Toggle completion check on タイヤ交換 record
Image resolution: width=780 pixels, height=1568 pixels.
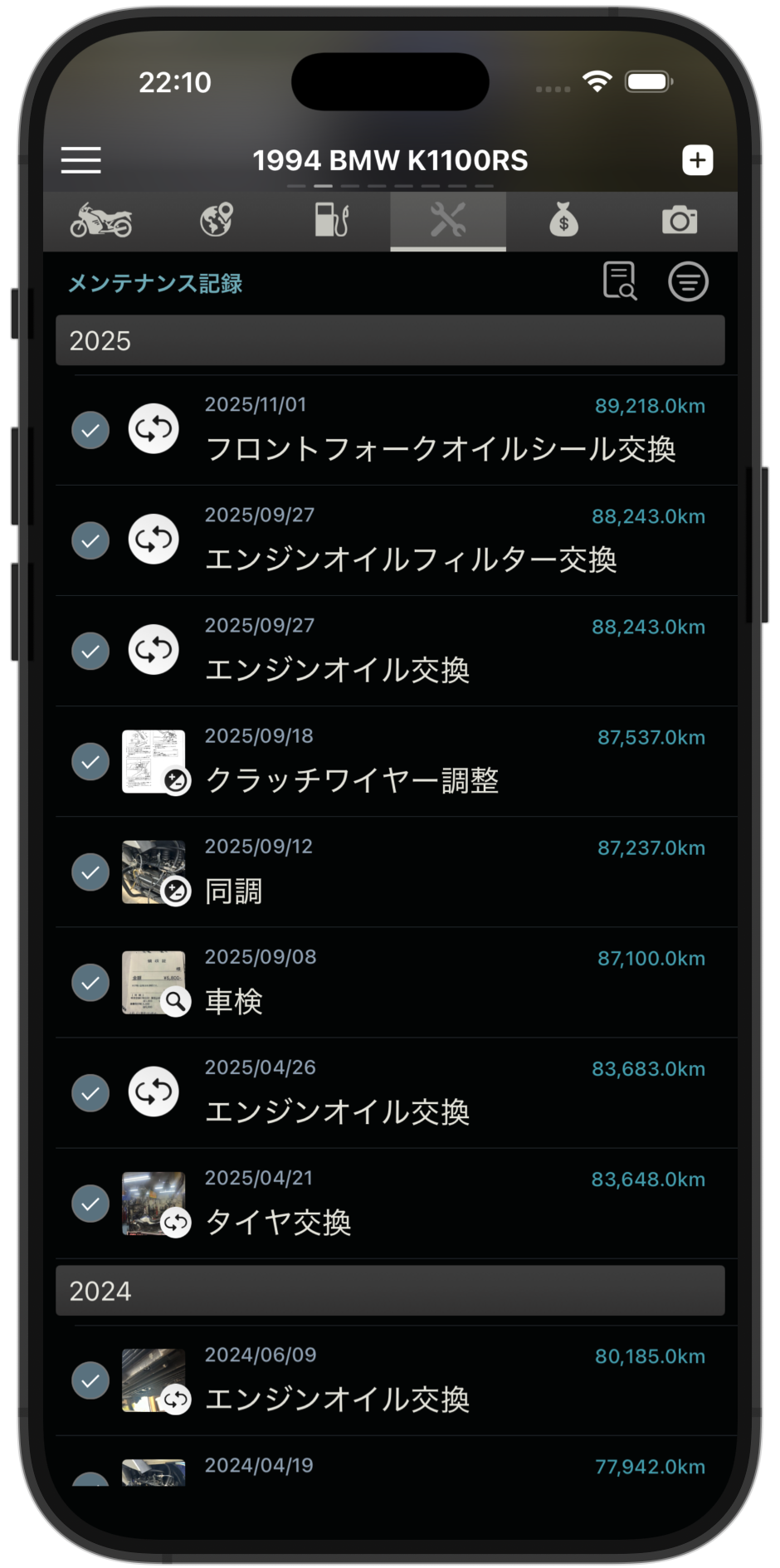(x=90, y=1204)
